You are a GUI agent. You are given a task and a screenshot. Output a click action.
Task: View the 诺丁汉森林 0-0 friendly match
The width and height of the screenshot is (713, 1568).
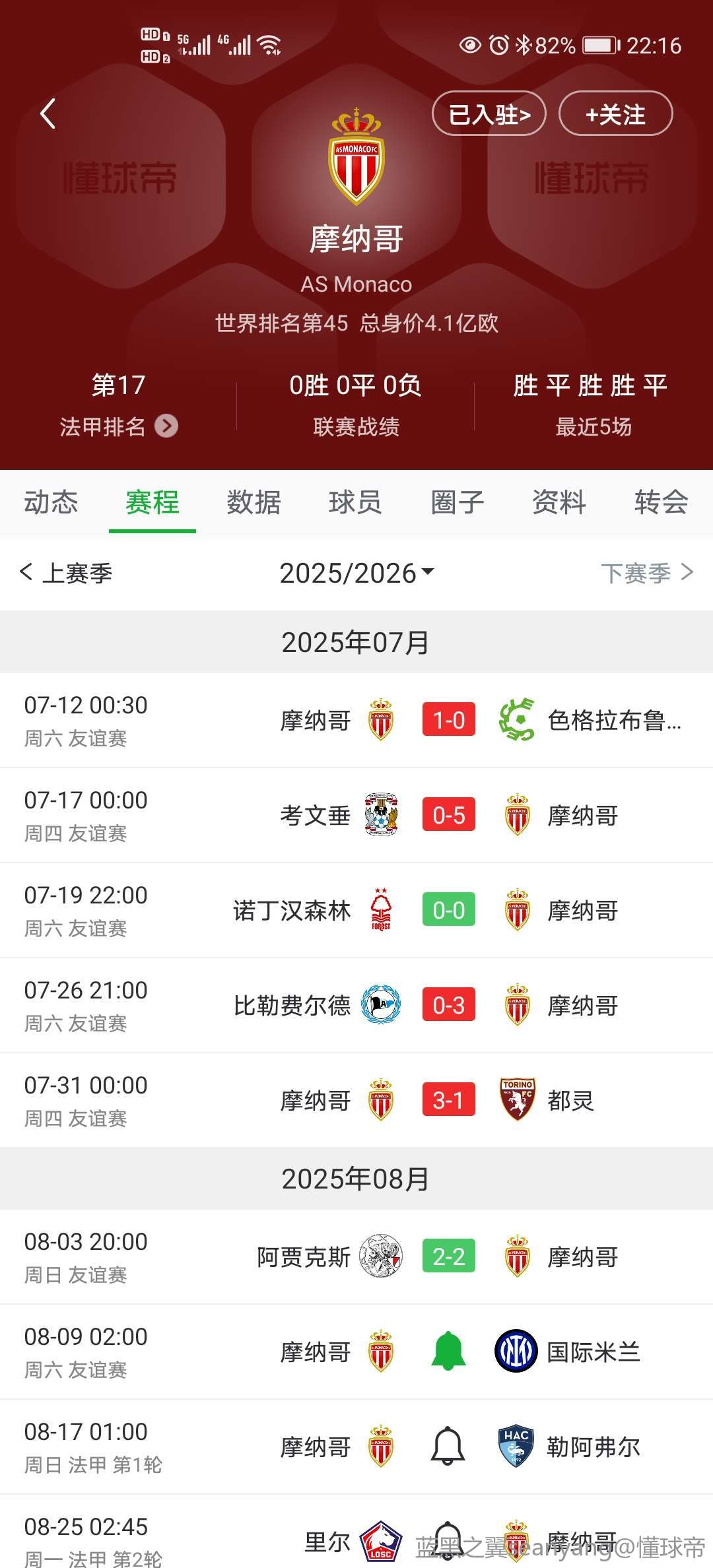click(x=356, y=910)
